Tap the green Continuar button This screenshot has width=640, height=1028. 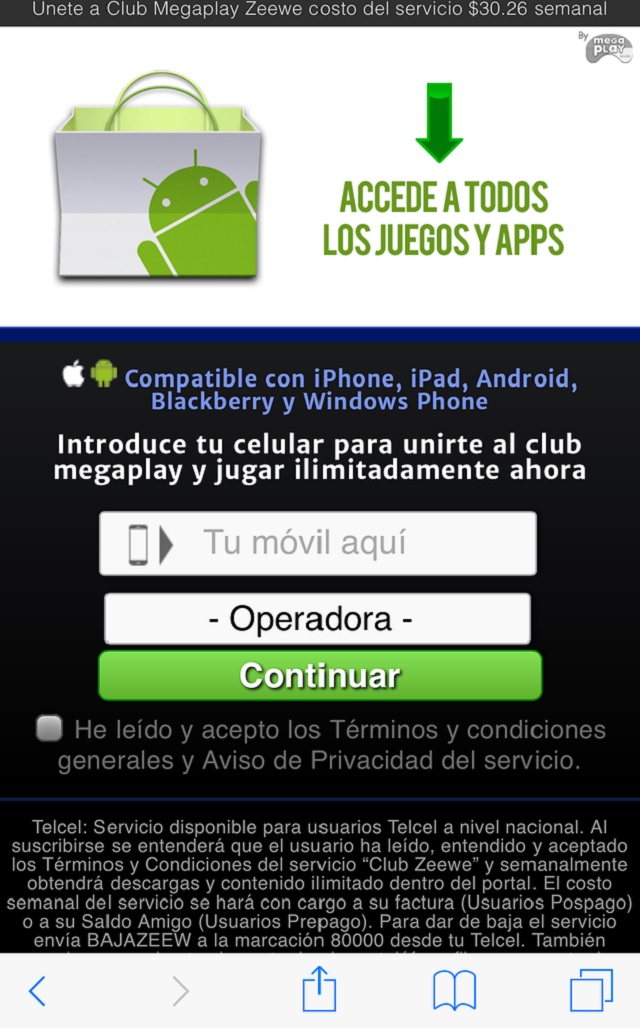pos(320,675)
